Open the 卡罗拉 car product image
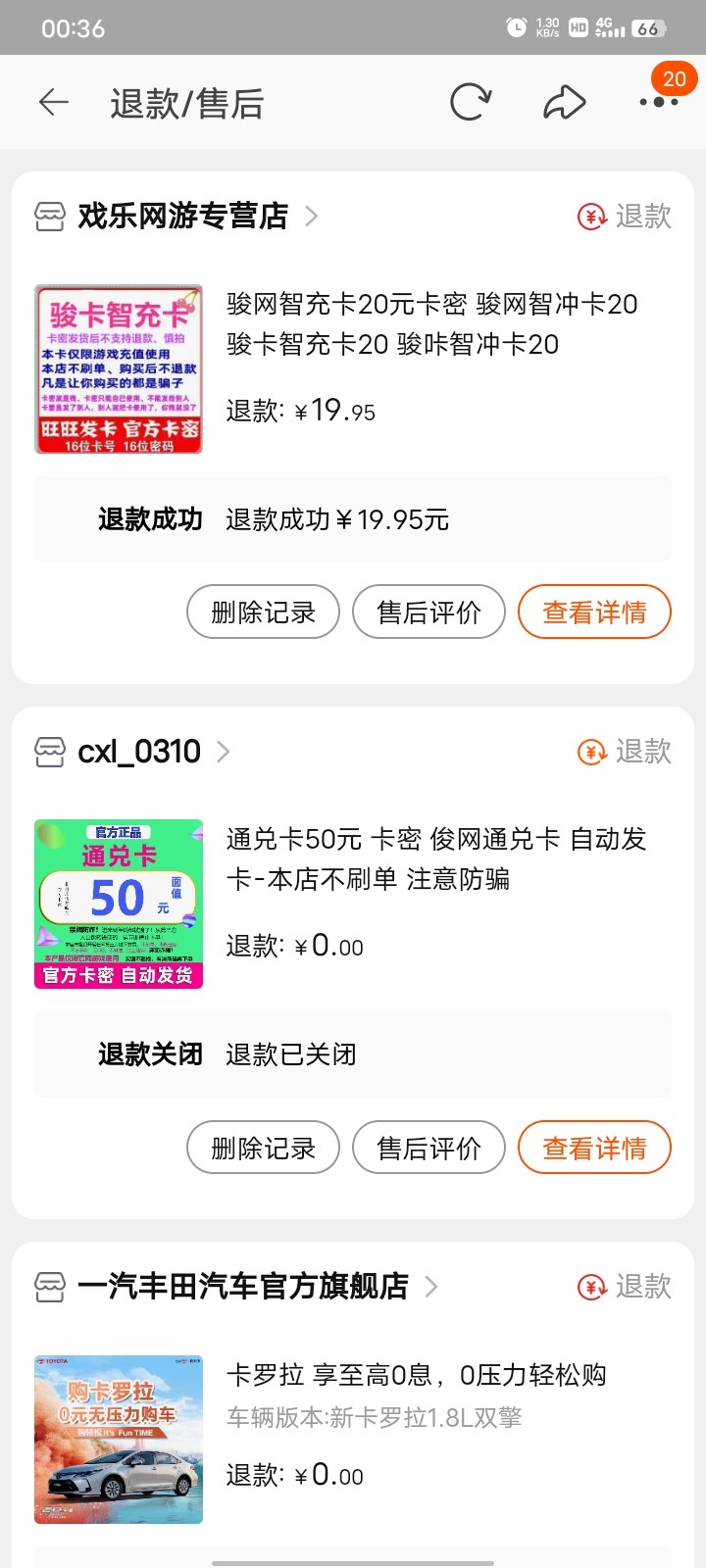 click(119, 1439)
